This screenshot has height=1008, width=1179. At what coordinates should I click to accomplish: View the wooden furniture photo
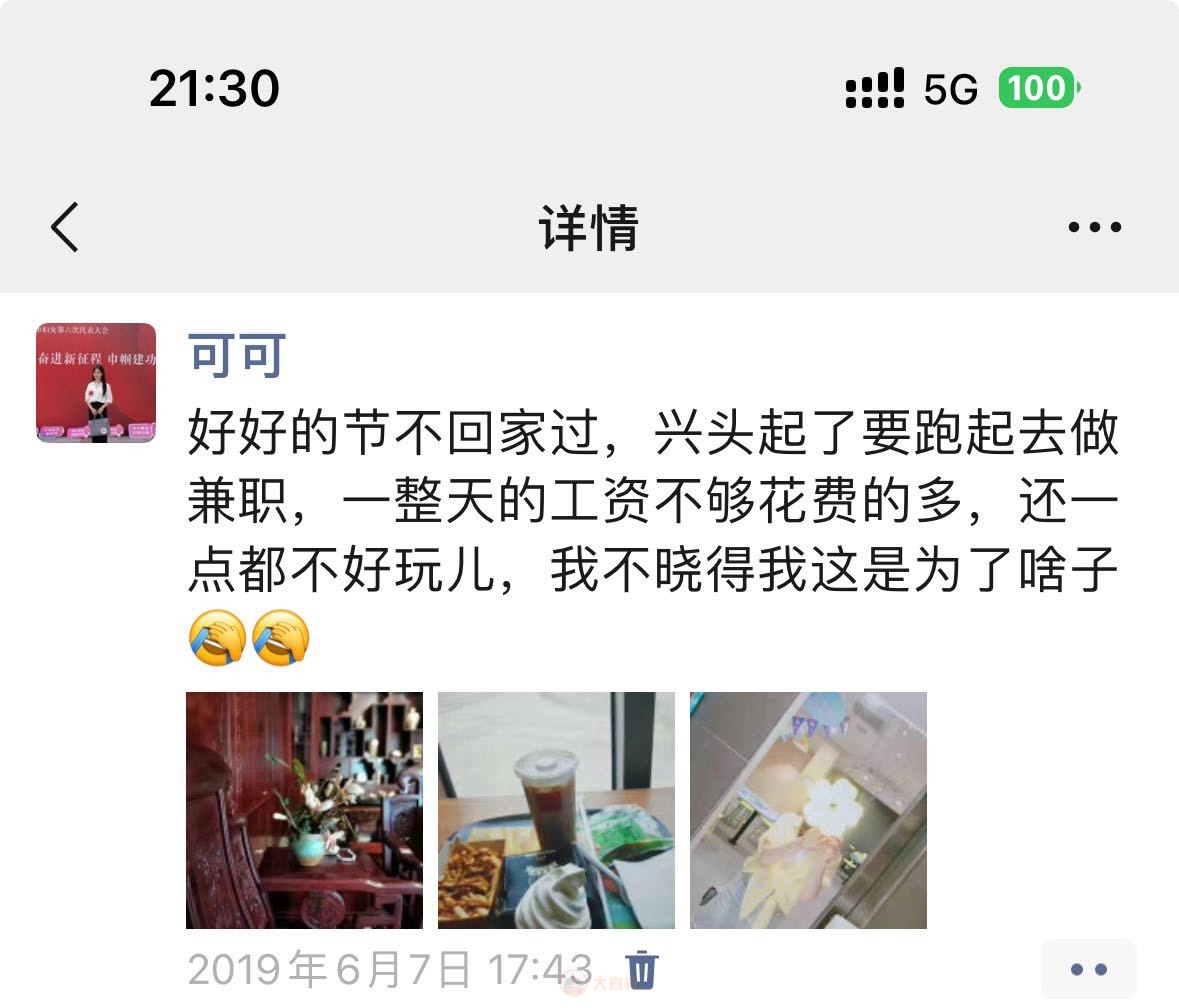(304, 810)
